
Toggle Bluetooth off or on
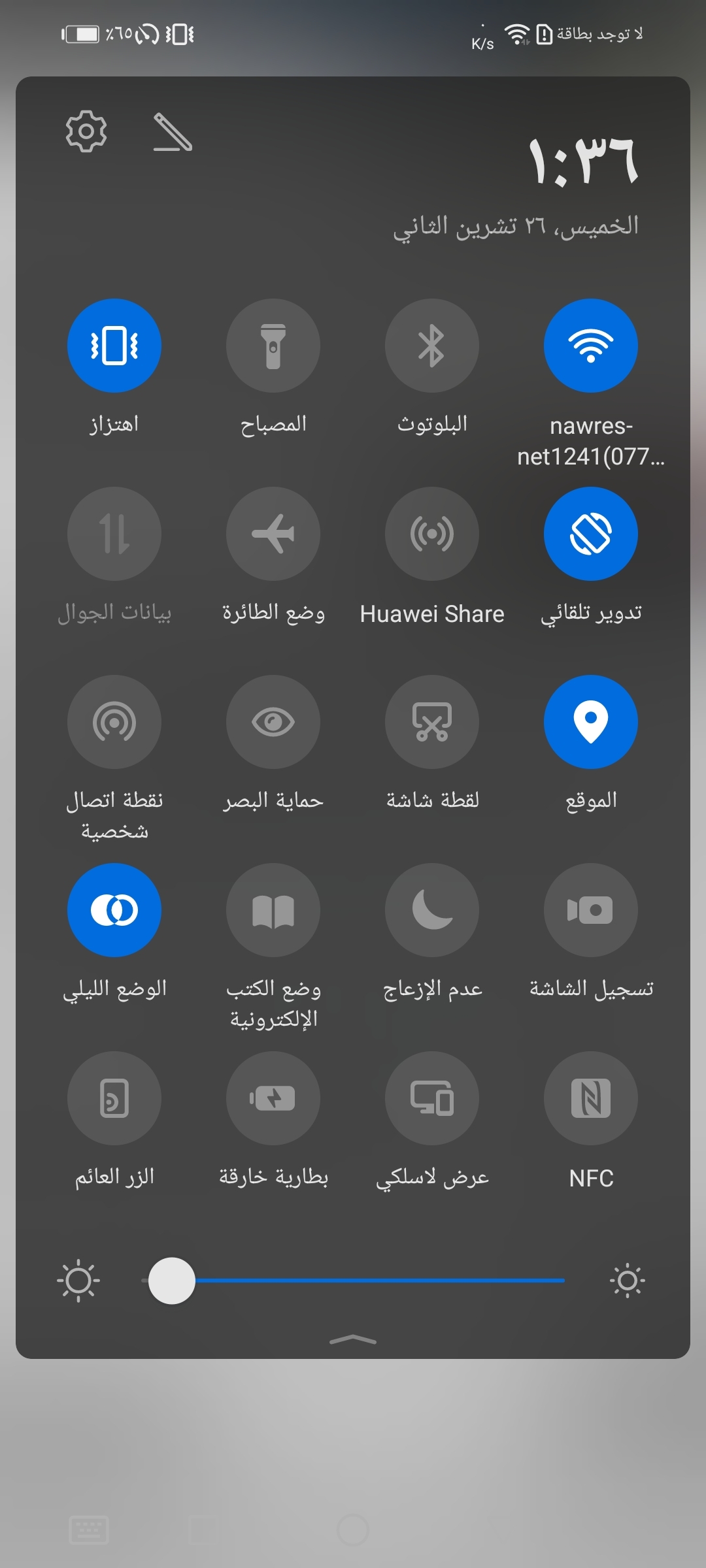(431, 346)
